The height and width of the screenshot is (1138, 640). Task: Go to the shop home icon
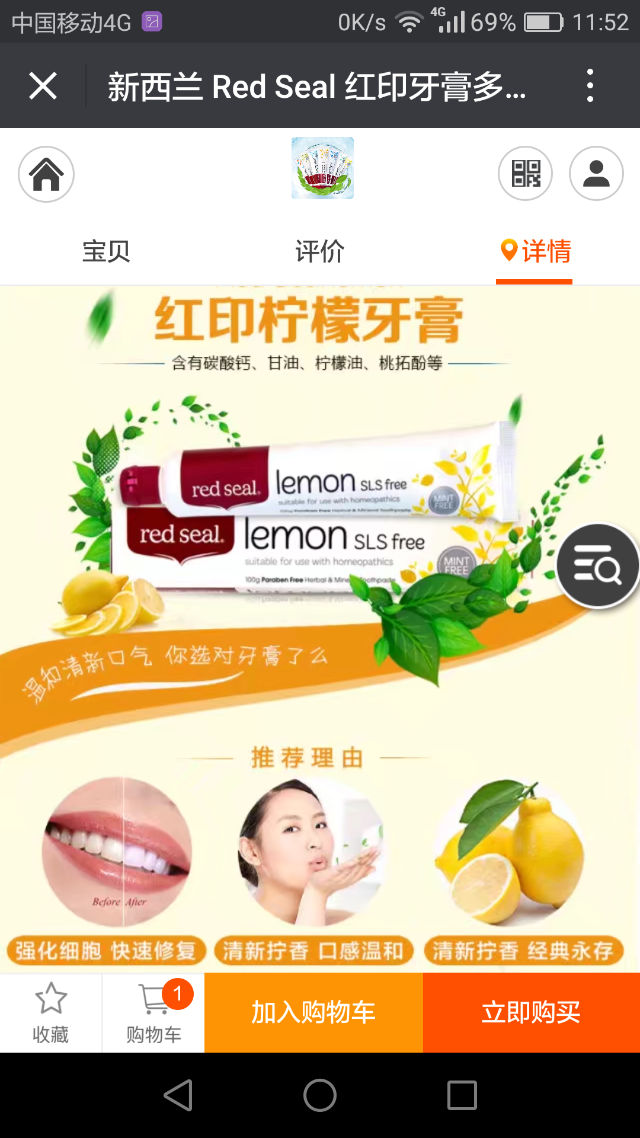(x=46, y=174)
